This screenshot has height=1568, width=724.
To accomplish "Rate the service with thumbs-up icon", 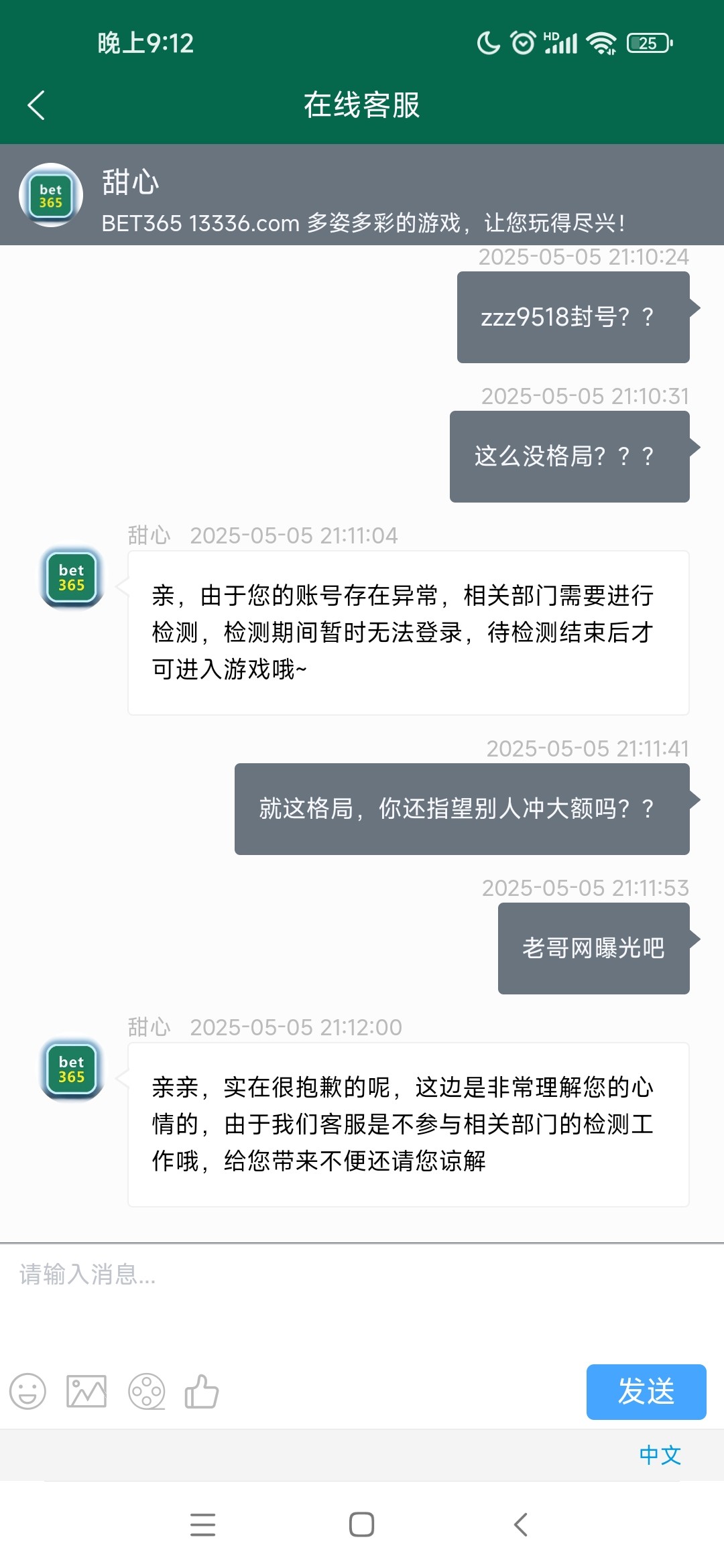I will [202, 1392].
